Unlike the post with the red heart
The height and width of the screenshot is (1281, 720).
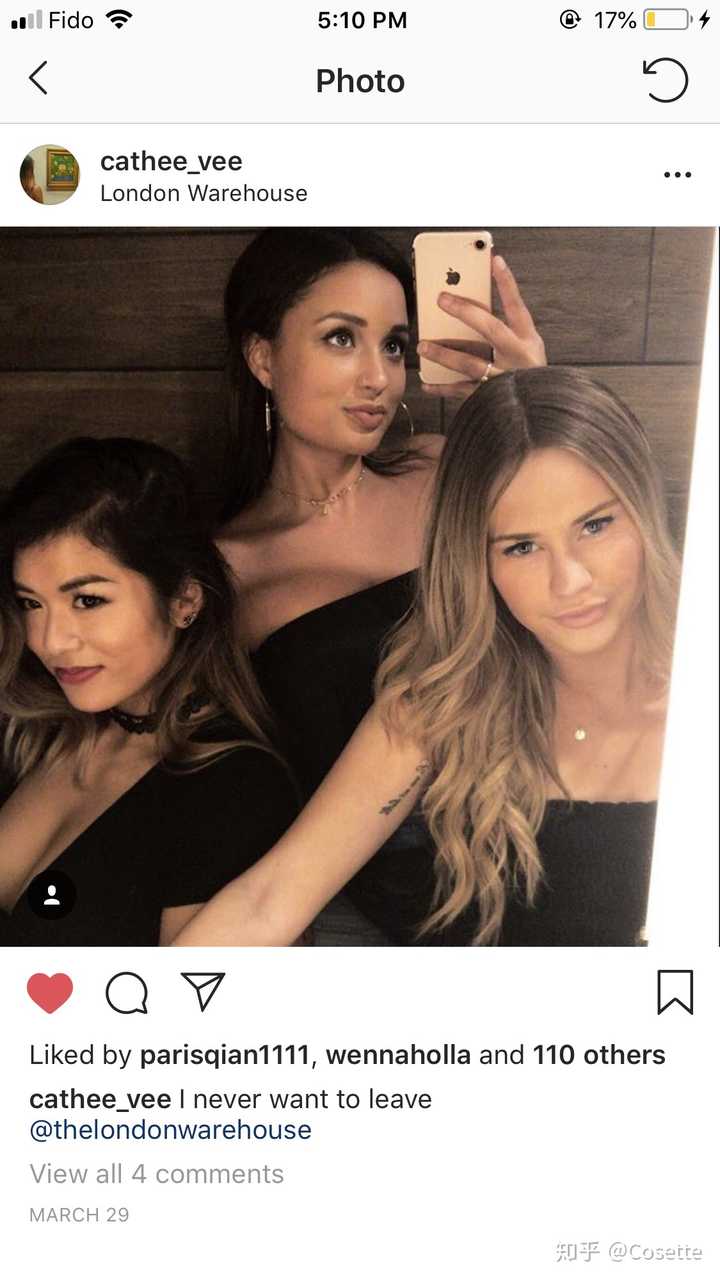pyautogui.click(x=50, y=993)
